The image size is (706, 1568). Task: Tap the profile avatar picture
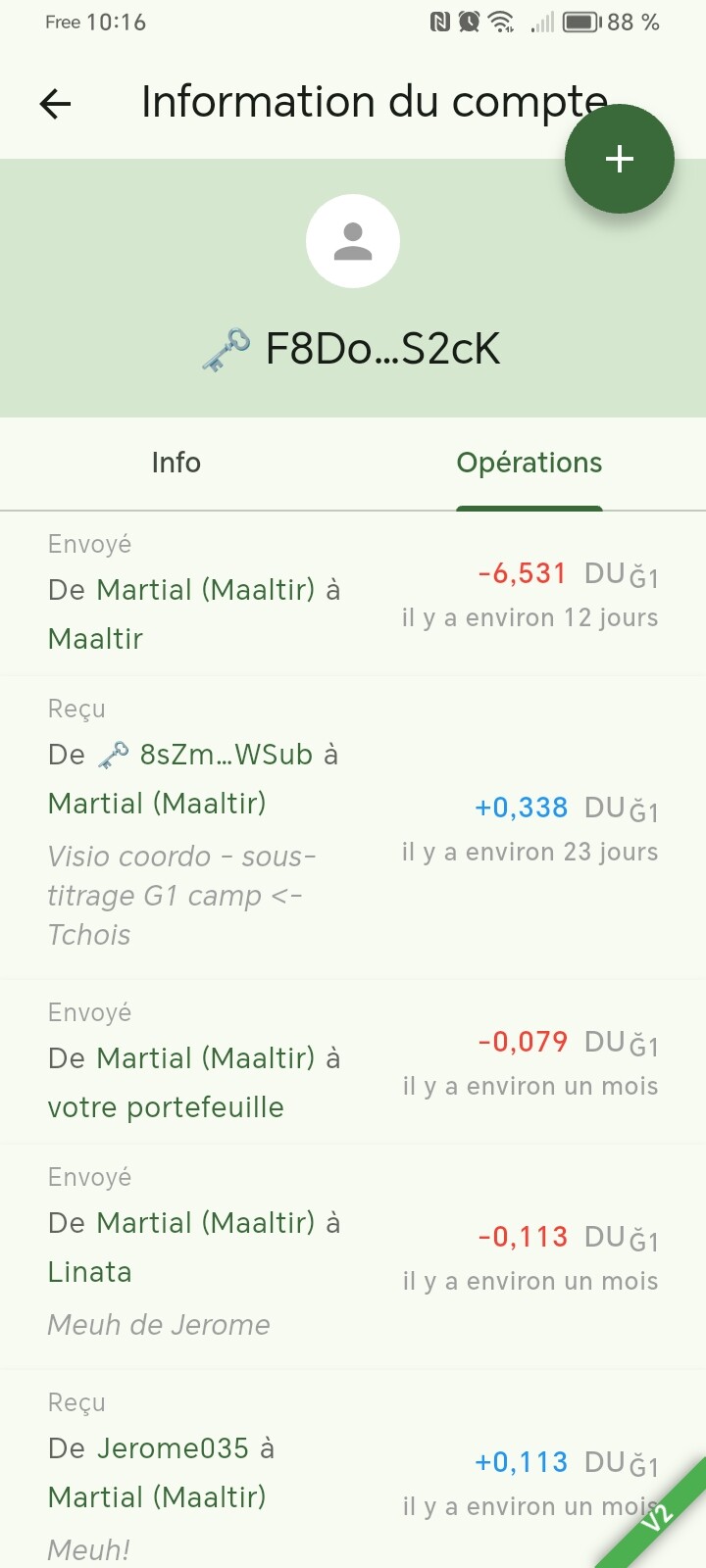[x=353, y=241]
